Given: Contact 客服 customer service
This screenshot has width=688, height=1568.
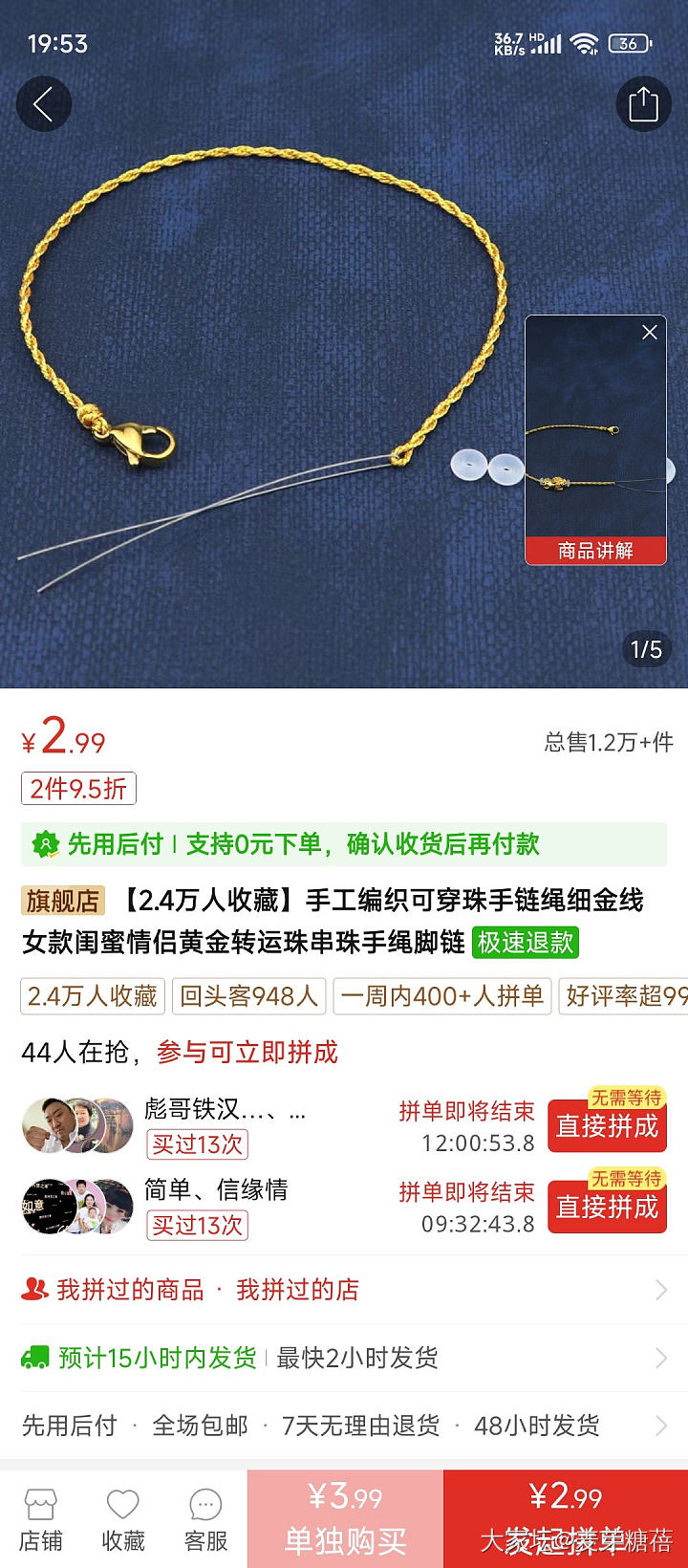Looking at the screenshot, I should pyautogui.click(x=205, y=1519).
